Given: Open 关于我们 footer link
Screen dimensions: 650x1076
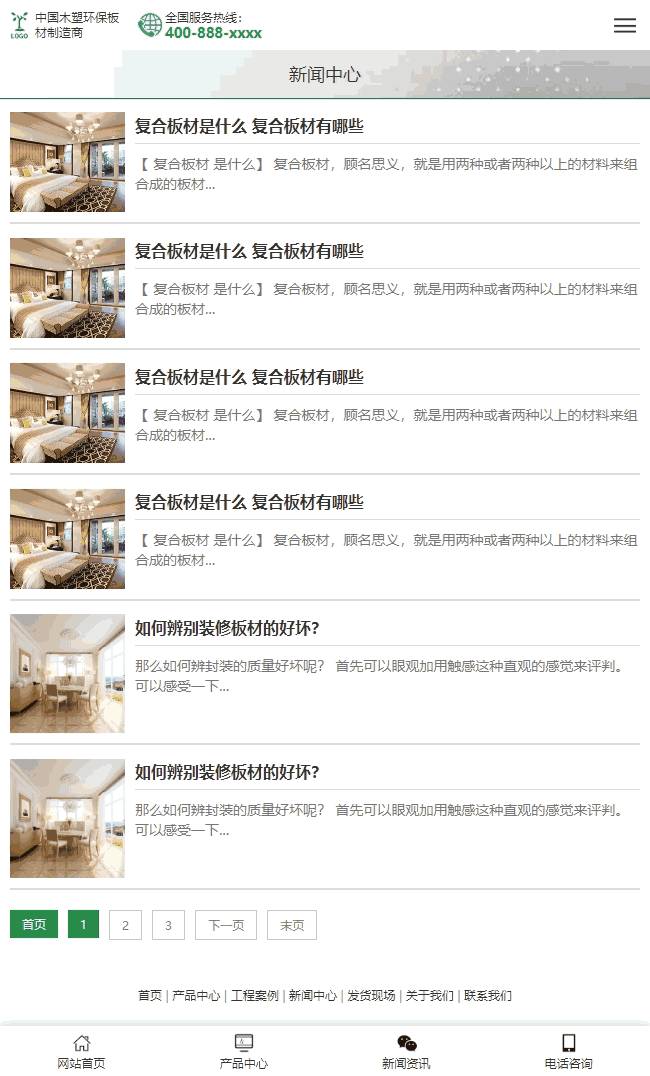Looking at the screenshot, I should point(429,995).
